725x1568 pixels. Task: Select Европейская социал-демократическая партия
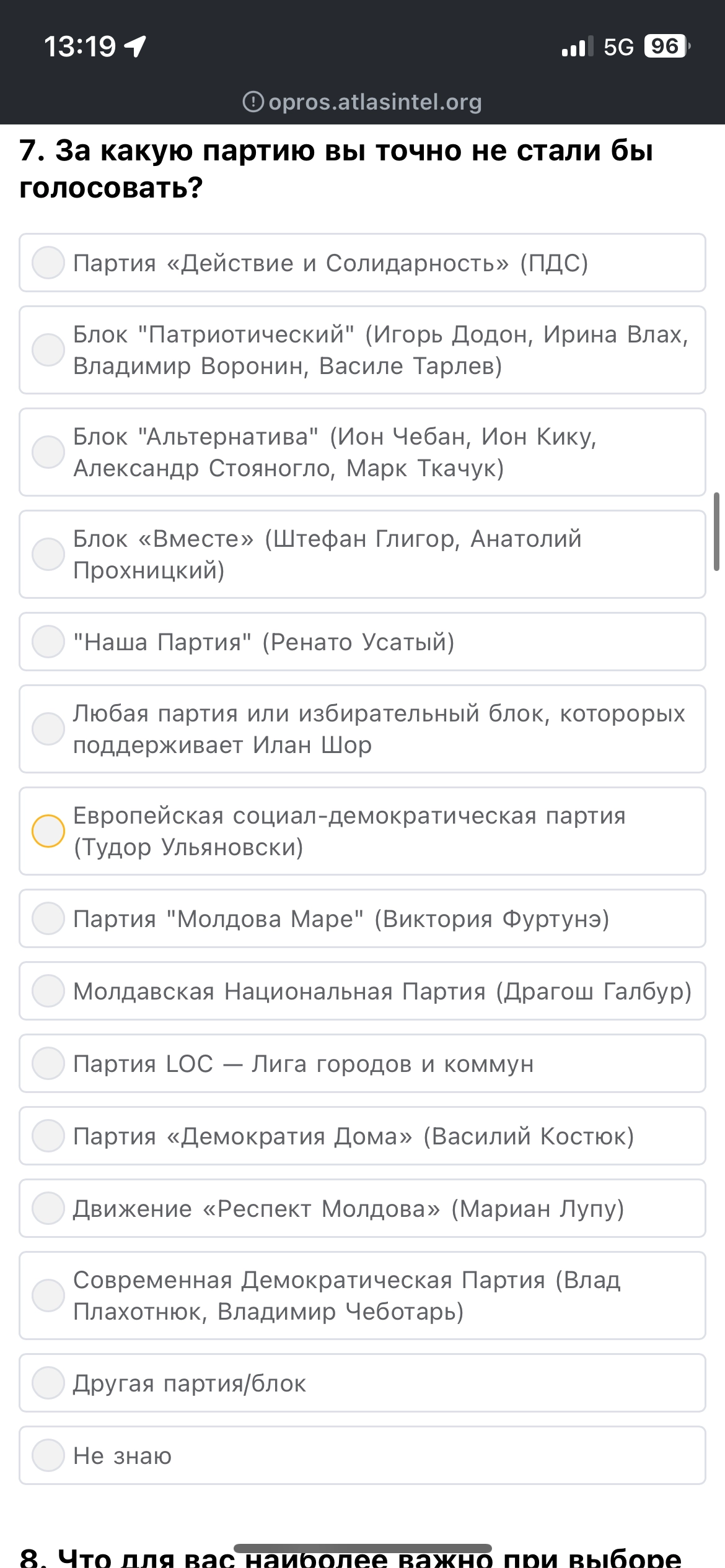[x=362, y=831]
